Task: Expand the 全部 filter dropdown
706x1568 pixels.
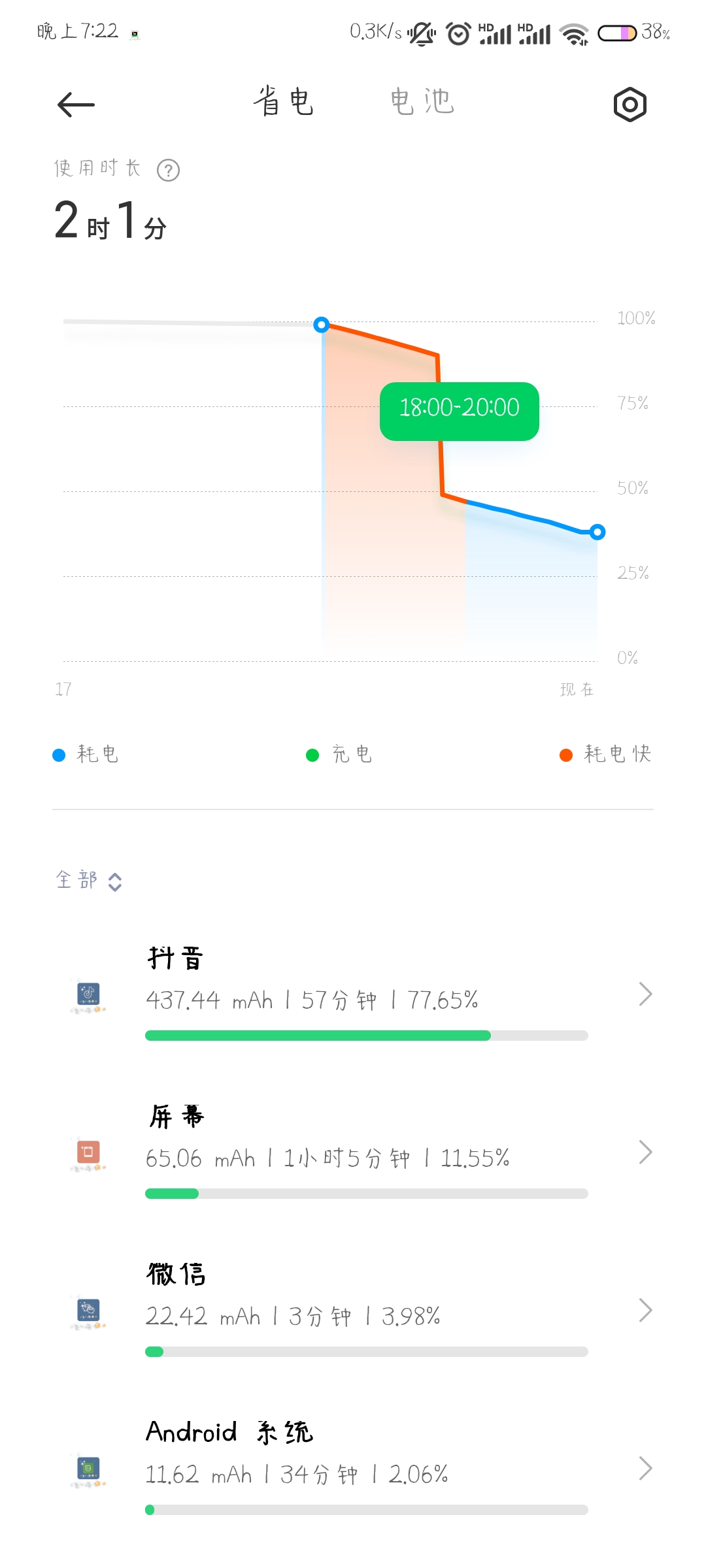Action: coord(89,880)
